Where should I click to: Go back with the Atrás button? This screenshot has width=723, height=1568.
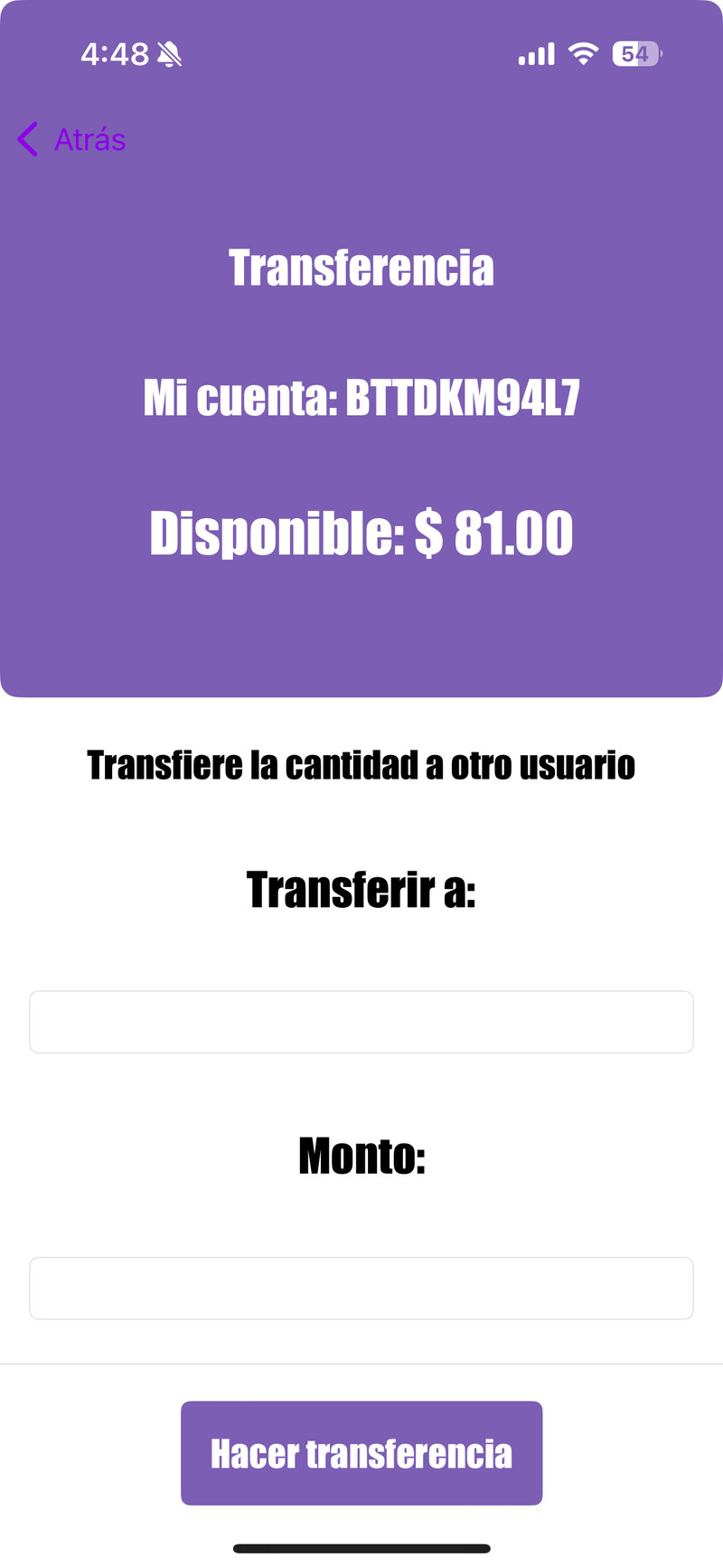(72, 139)
